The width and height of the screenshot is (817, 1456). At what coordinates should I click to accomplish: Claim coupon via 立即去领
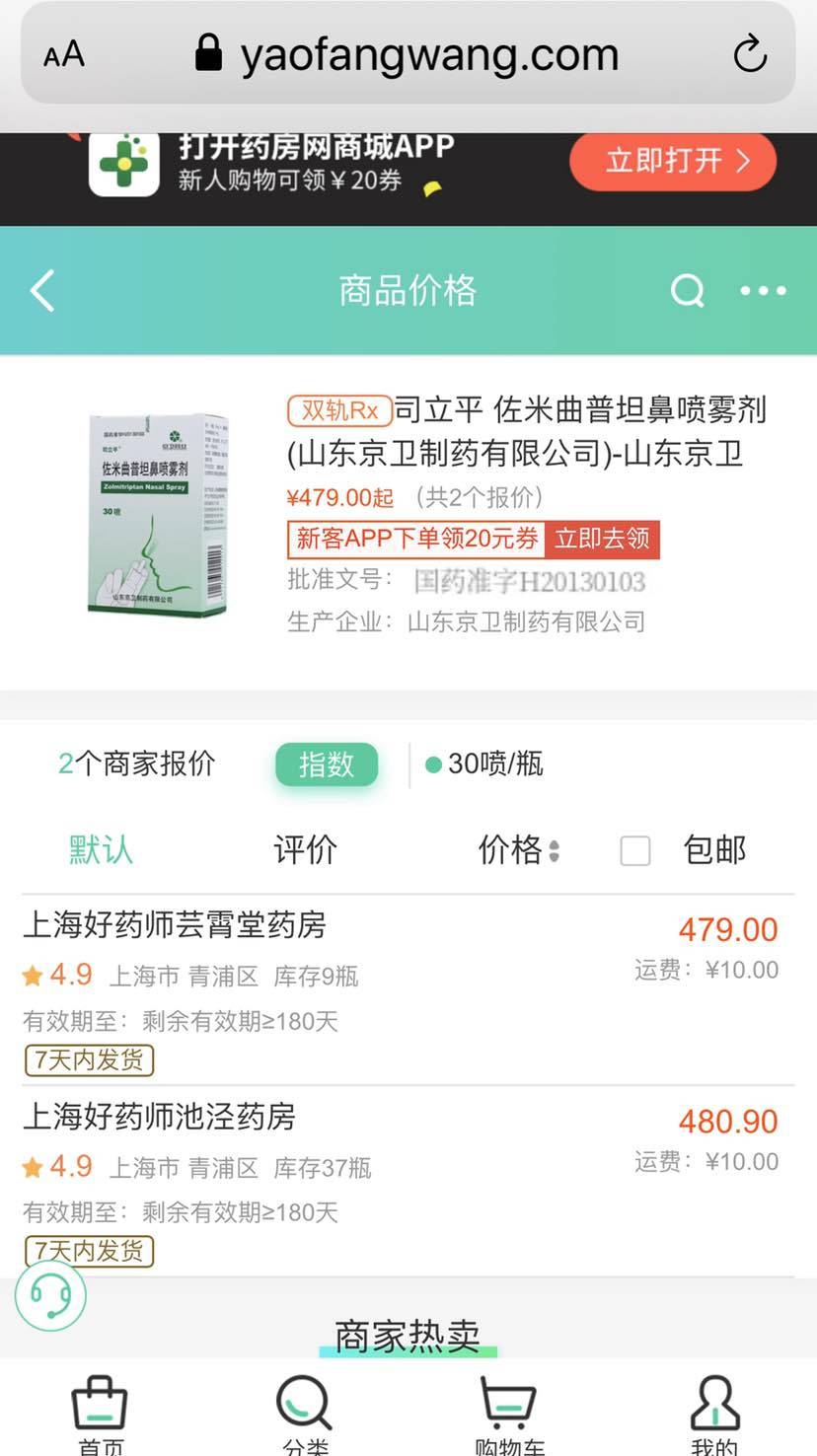coord(602,539)
